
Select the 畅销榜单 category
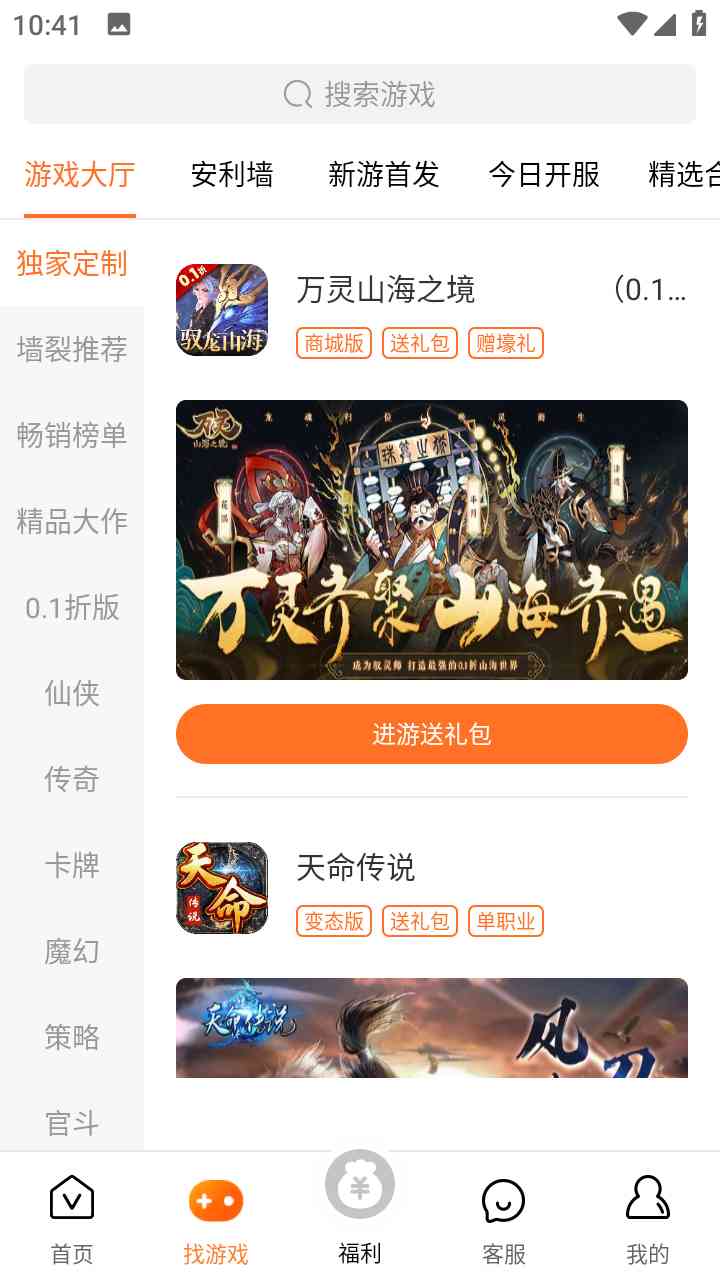point(72,435)
